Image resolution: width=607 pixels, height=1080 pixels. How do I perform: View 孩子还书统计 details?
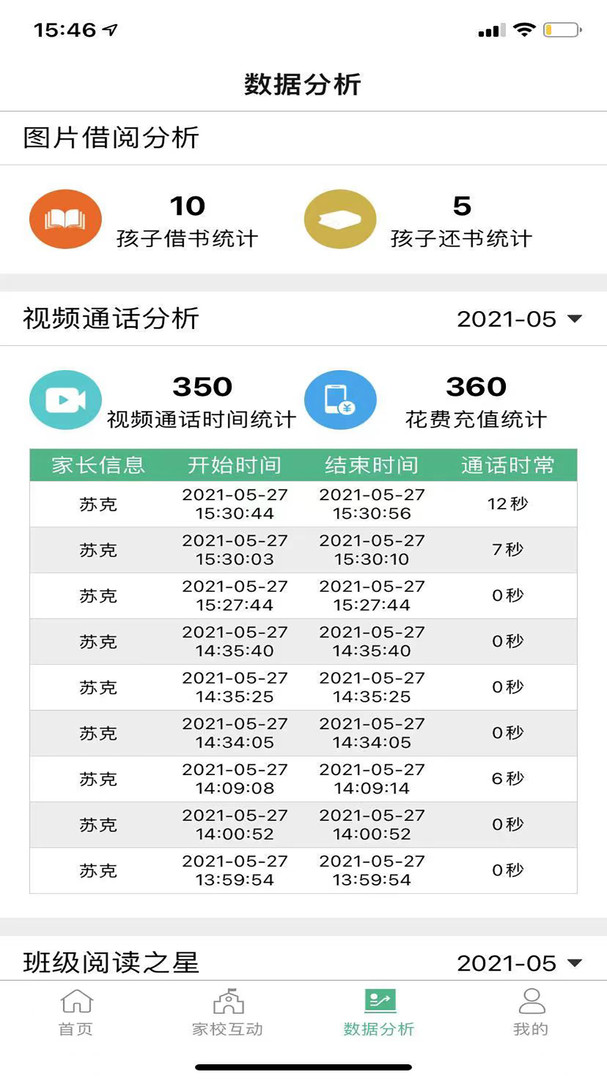pyautogui.click(x=418, y=220)
